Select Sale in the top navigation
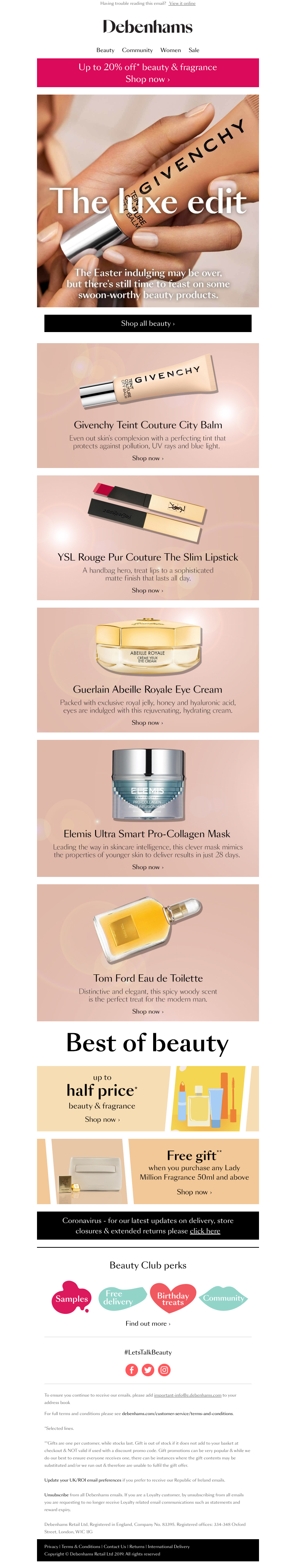 point(194,50)
